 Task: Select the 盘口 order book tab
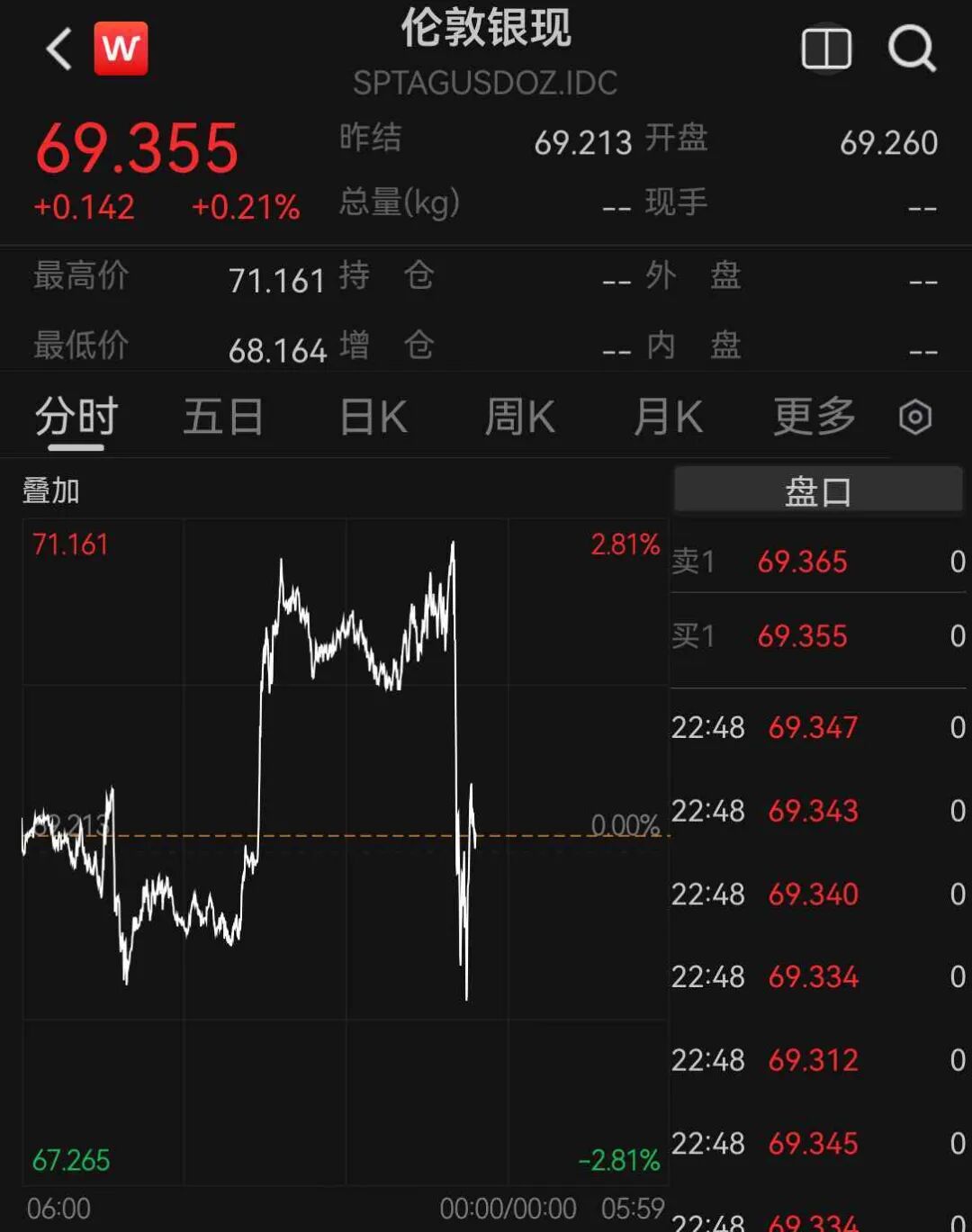coord(818,490)
